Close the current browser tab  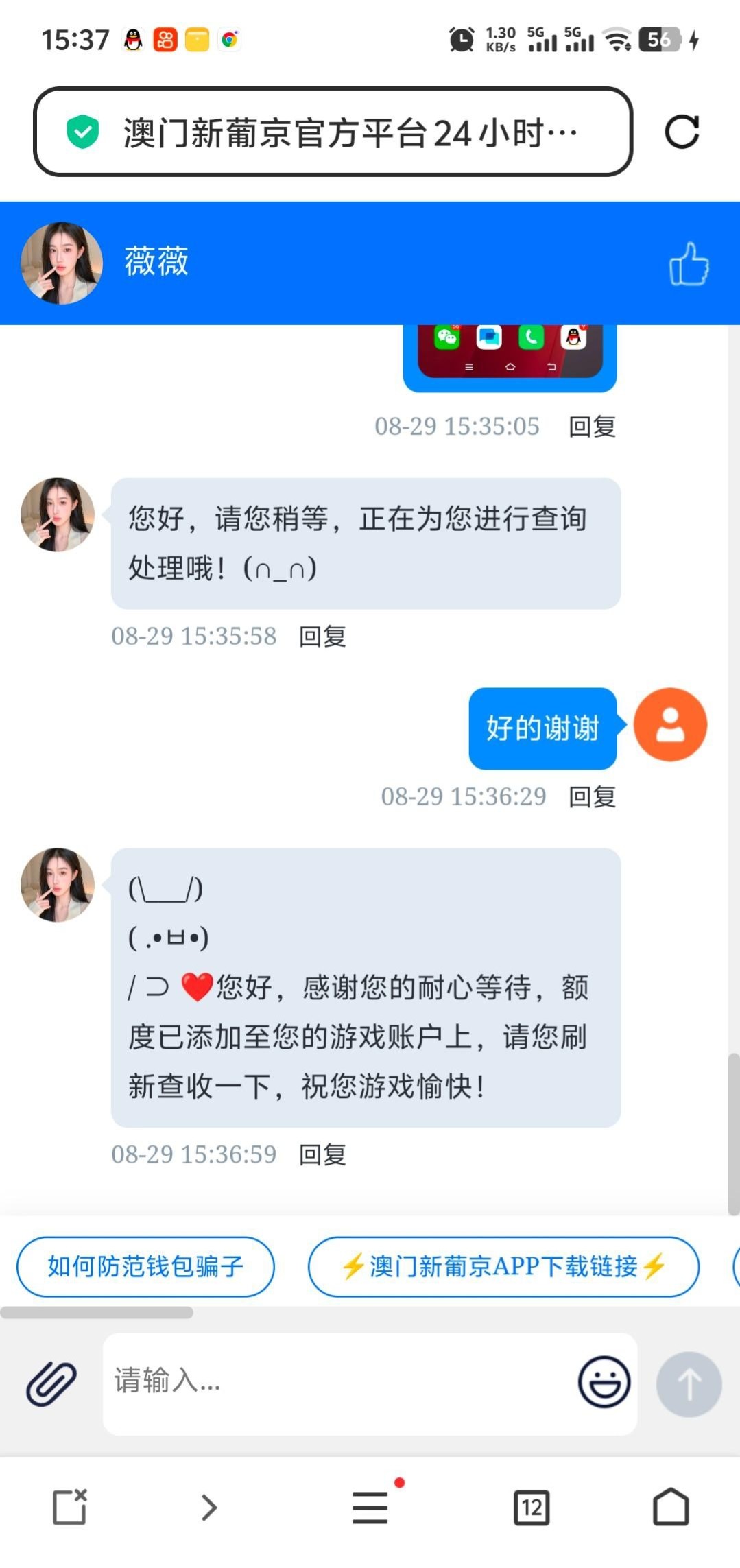coord(70,1508)
